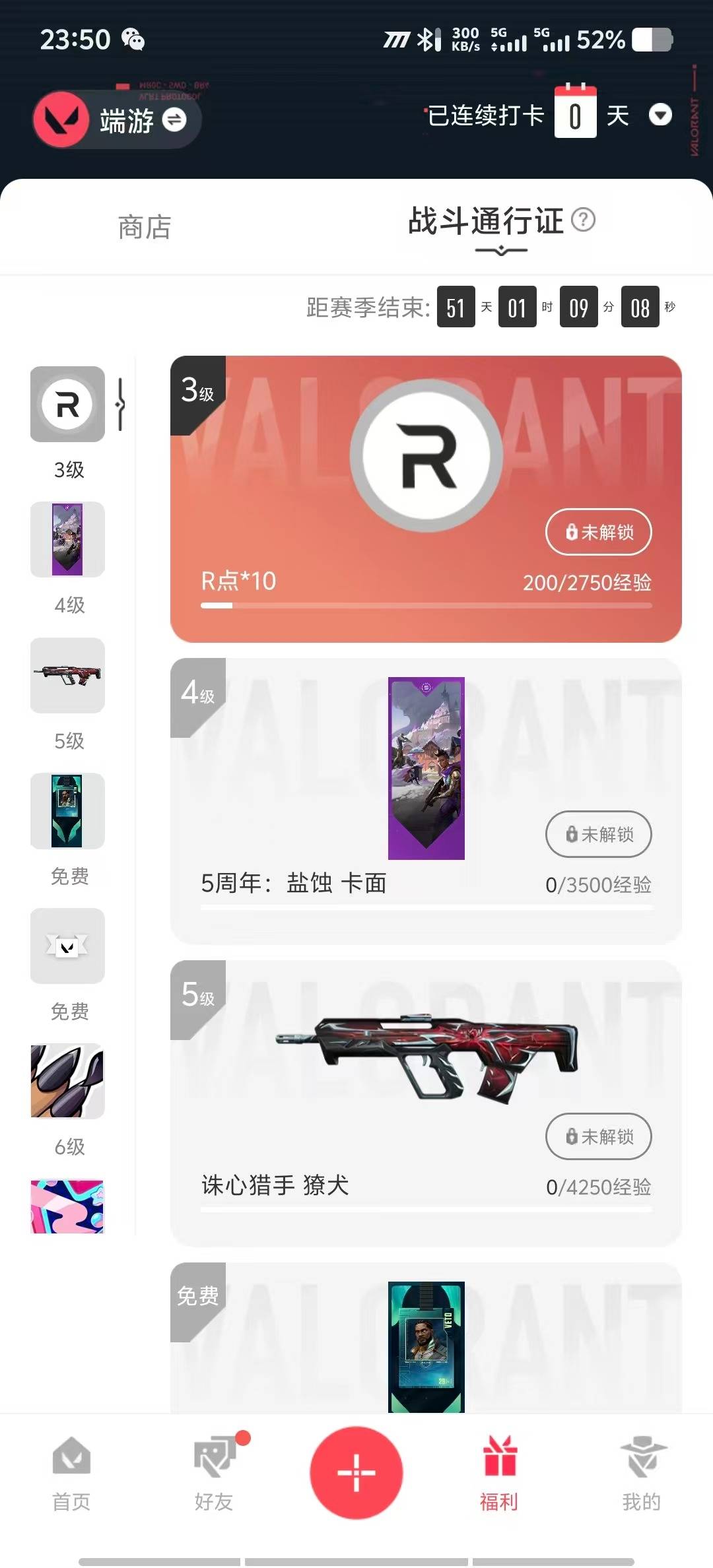
Task: Select the 6级 reward thumbnail in the side list
Action: (x=67, y=1081)
